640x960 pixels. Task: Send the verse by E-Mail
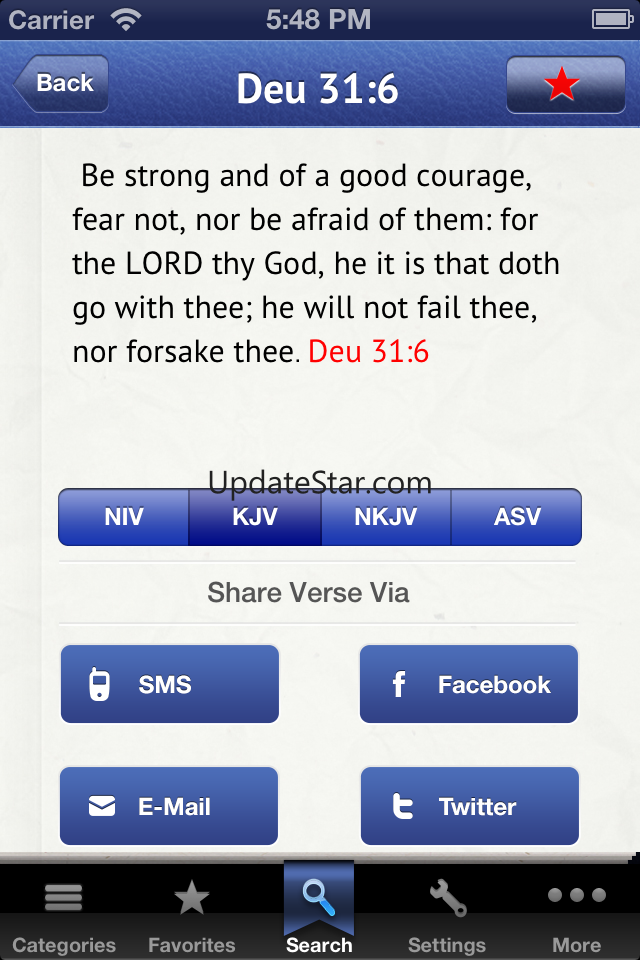tap(170, 806)
